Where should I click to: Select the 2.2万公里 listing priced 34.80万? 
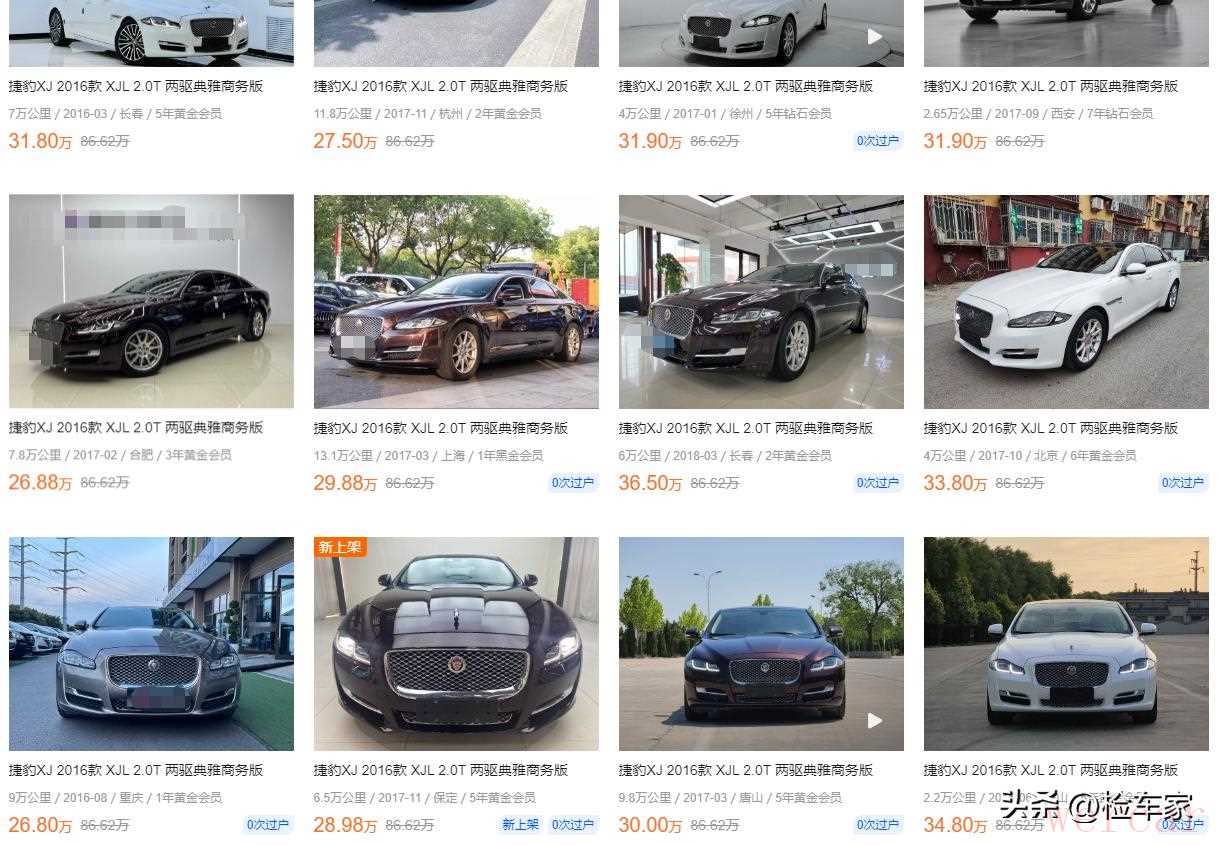(x=1051, y=770)
